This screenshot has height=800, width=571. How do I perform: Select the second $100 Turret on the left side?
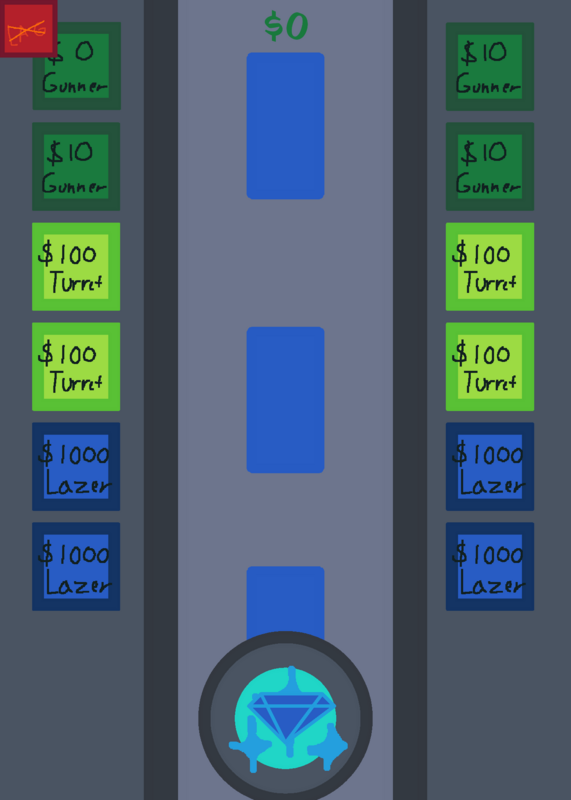pyautogui.click(x=76, y=366)
